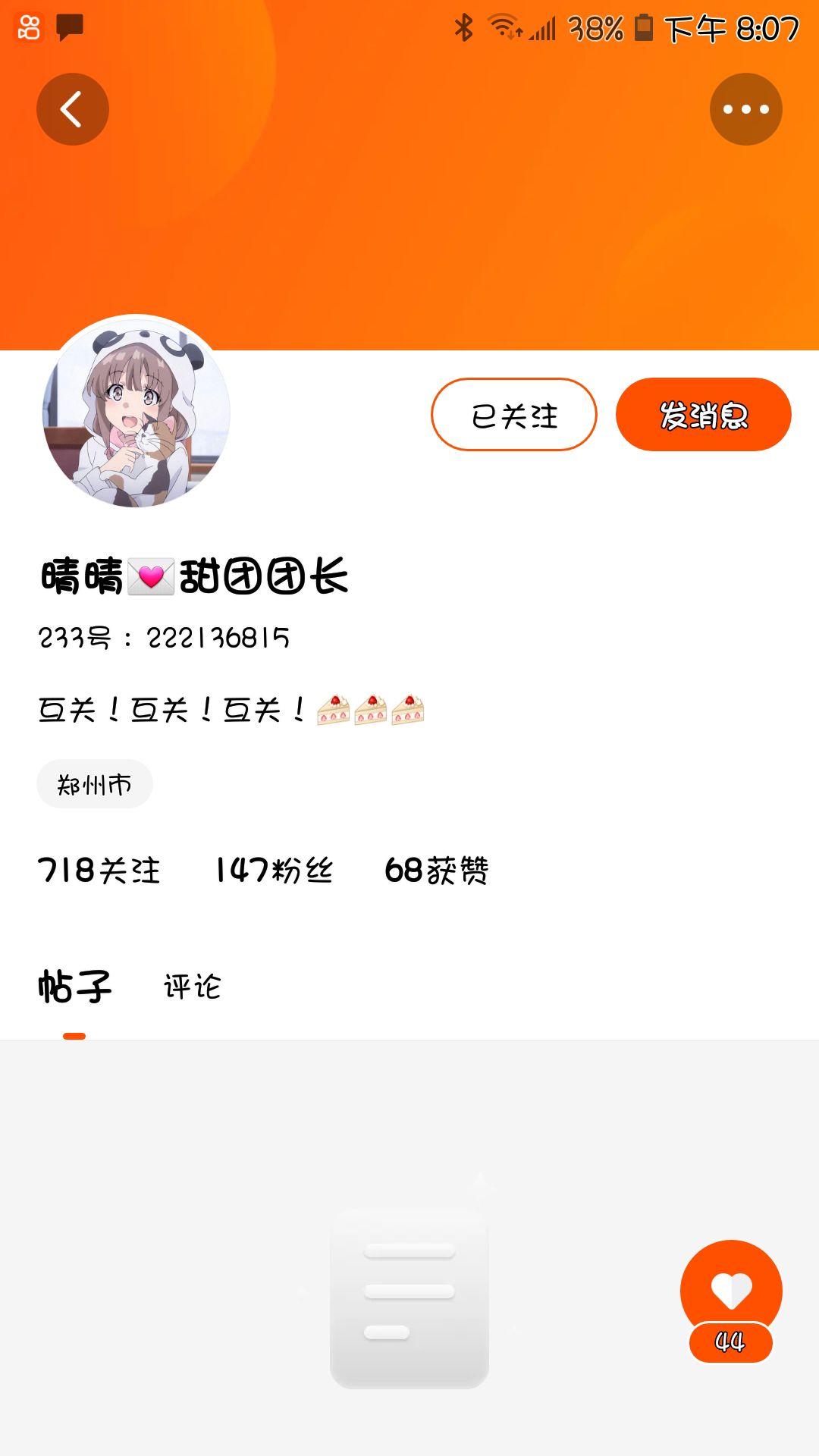This screenshot has width=819, height=1456.
Task: View the 147粉丝 followers list
Action: click(x=274, y=870)
